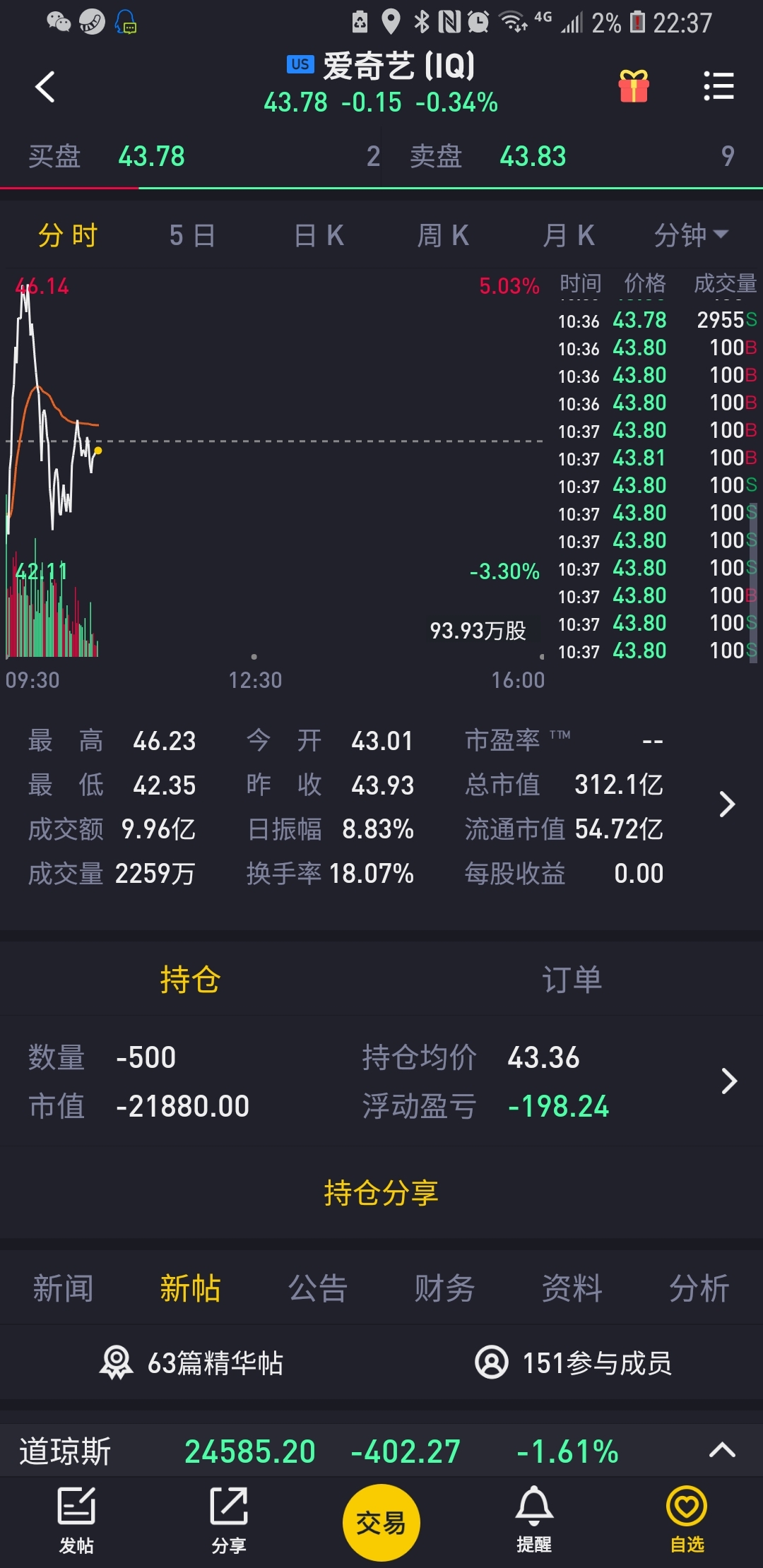Open the 财务 tab
The image size is (763, 1568).
pos(444,1288)
